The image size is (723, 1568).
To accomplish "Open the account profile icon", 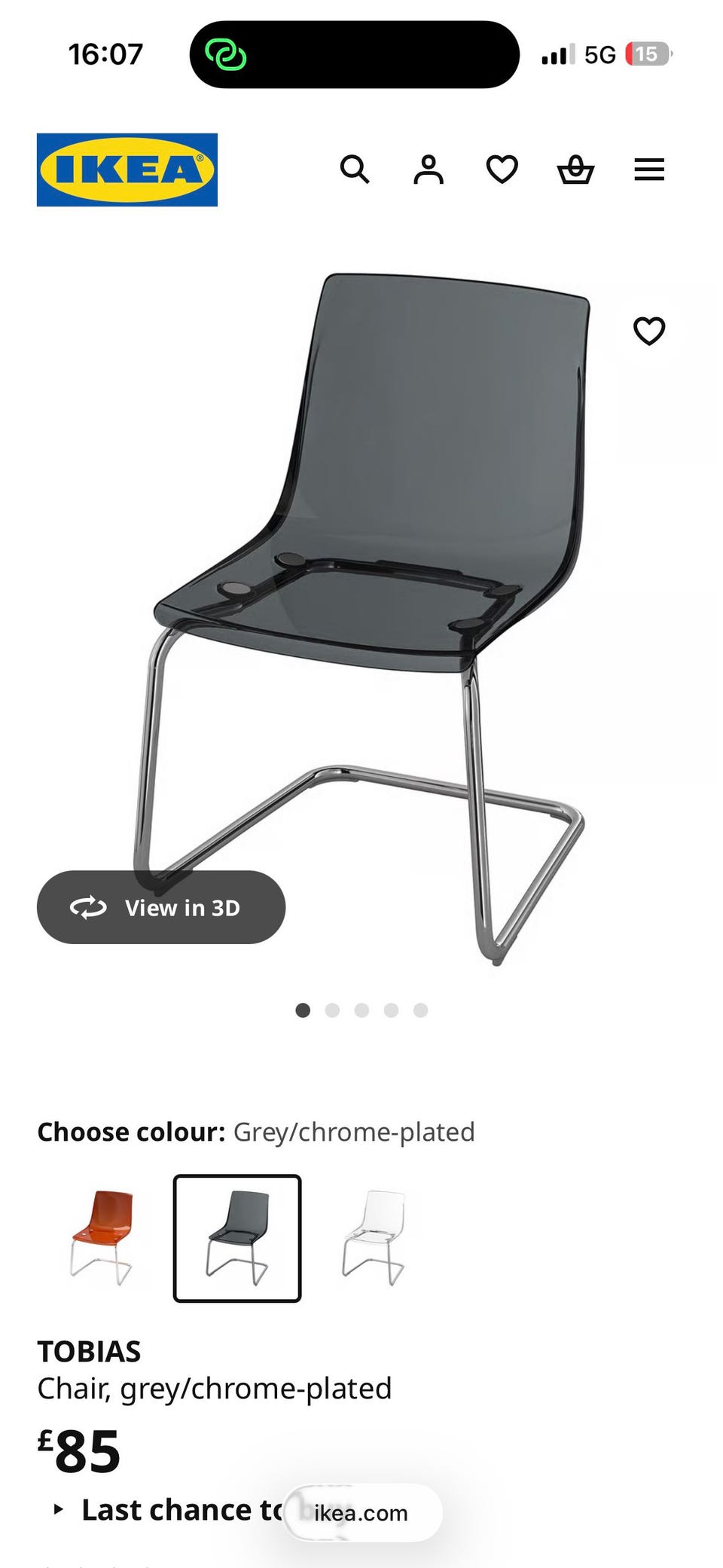I will pyautogui.click(x=429, y=170).
